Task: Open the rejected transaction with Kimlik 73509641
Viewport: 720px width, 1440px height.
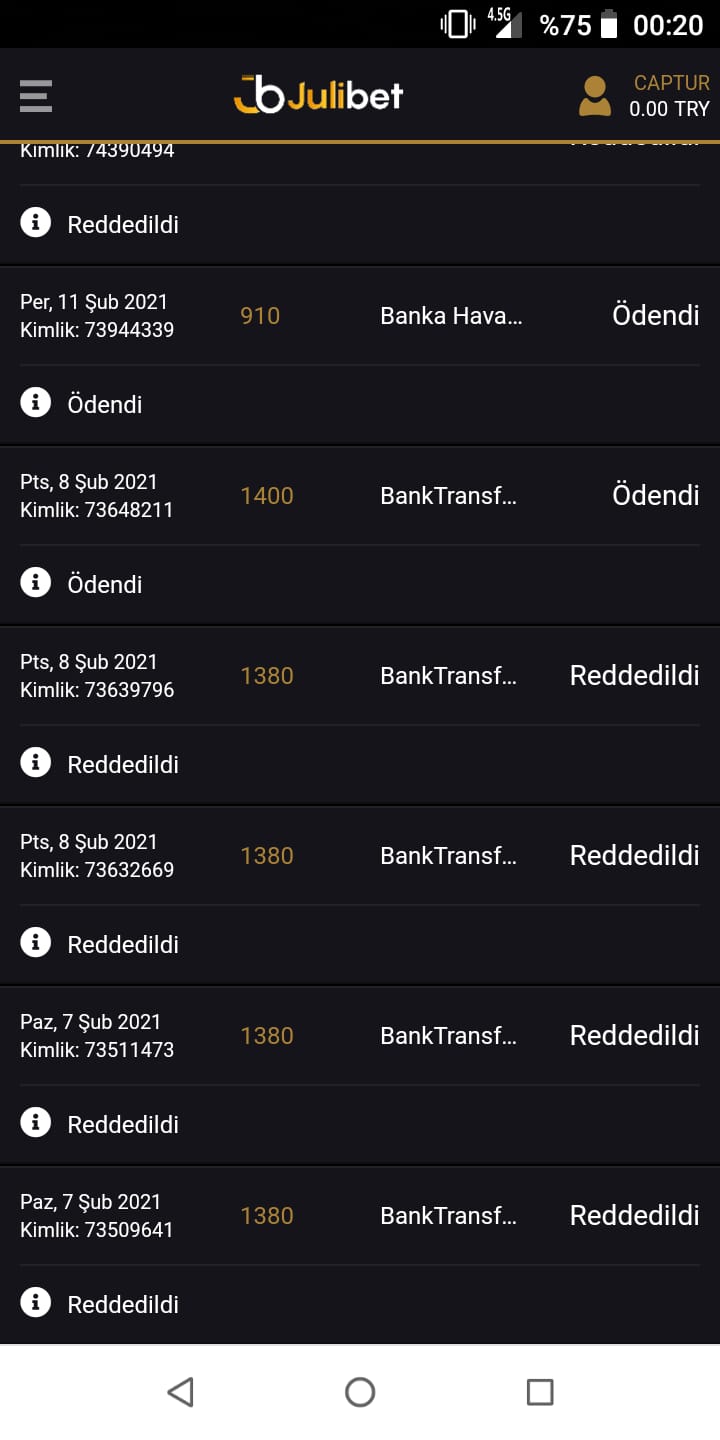Action: (x=360, y=1216)
